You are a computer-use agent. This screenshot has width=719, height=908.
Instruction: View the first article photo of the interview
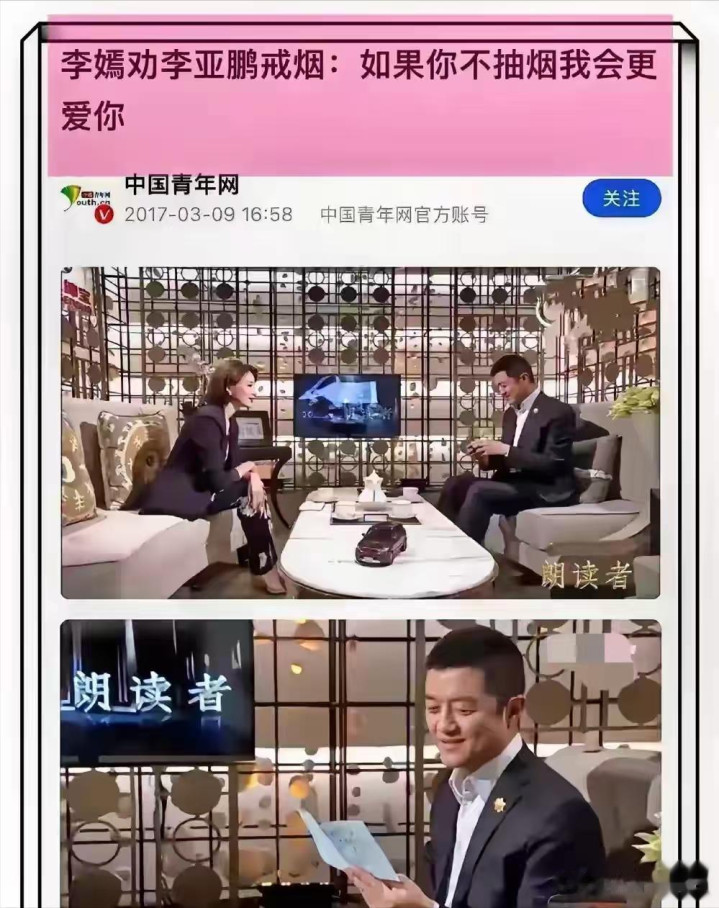click(360, 432)
